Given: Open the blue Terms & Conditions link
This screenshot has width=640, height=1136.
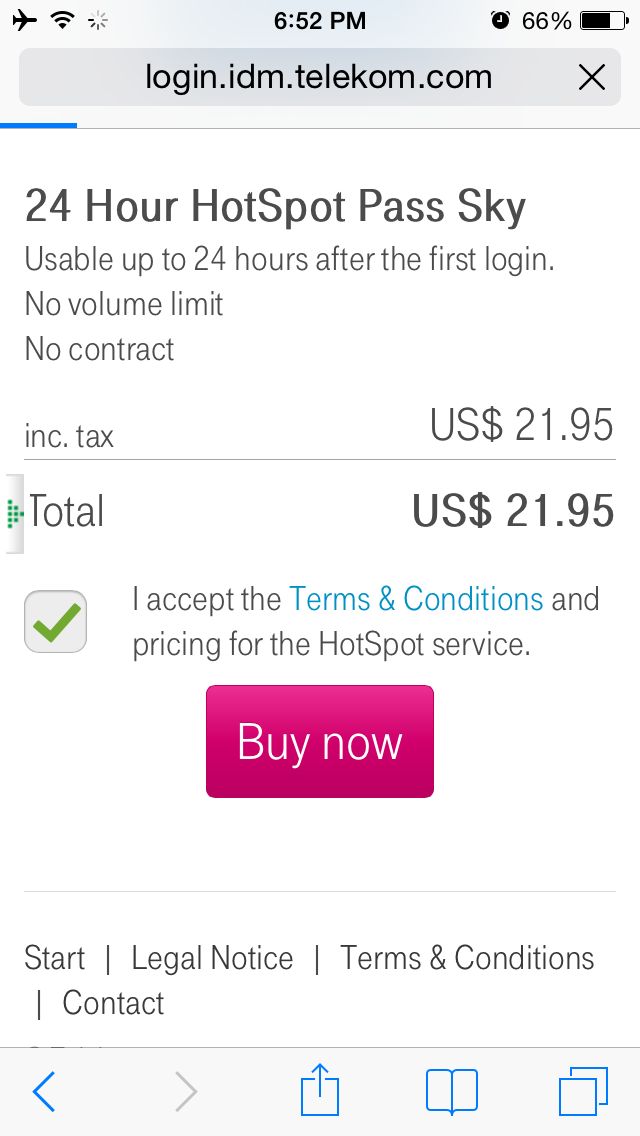Looking at the screenshot, I should 416,599.
